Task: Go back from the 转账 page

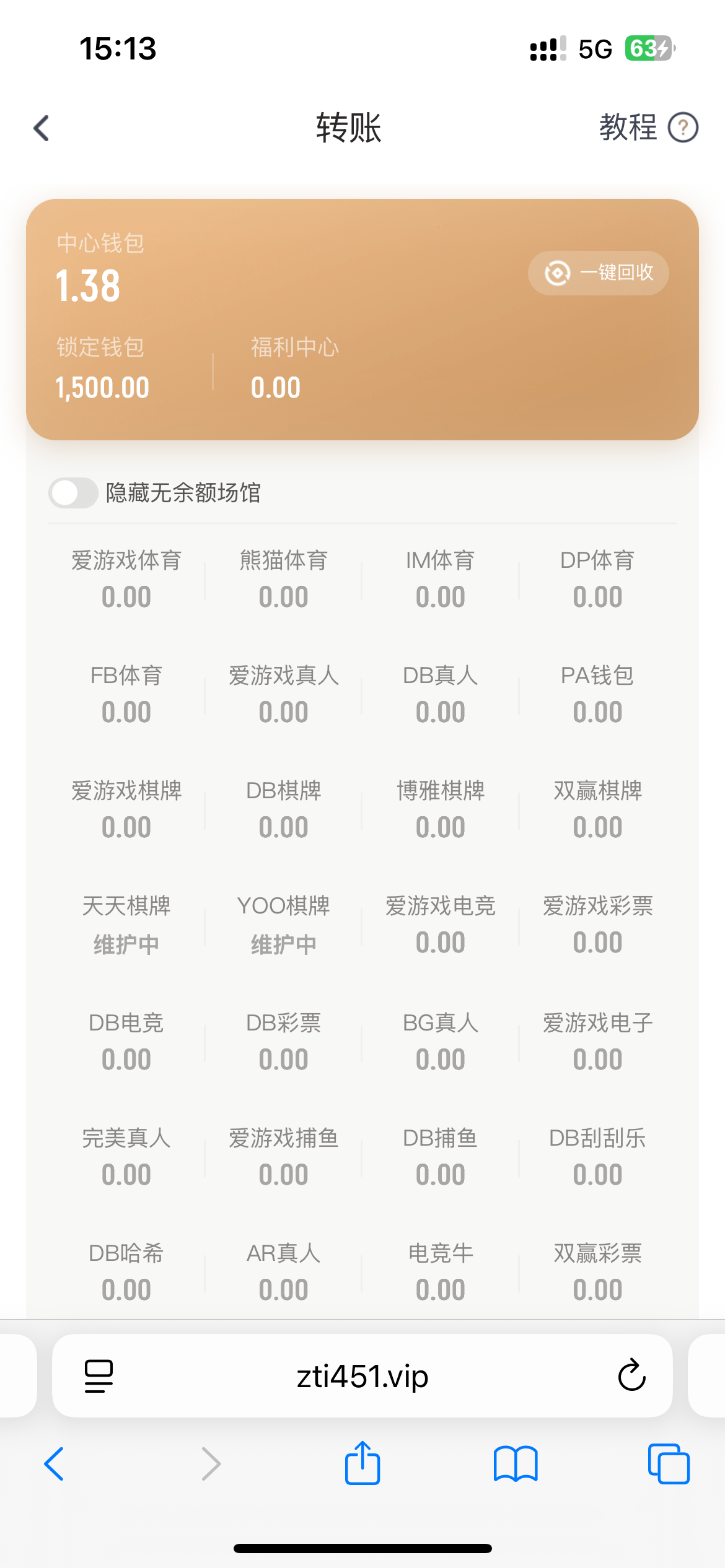Action: [x=42, y=128]
